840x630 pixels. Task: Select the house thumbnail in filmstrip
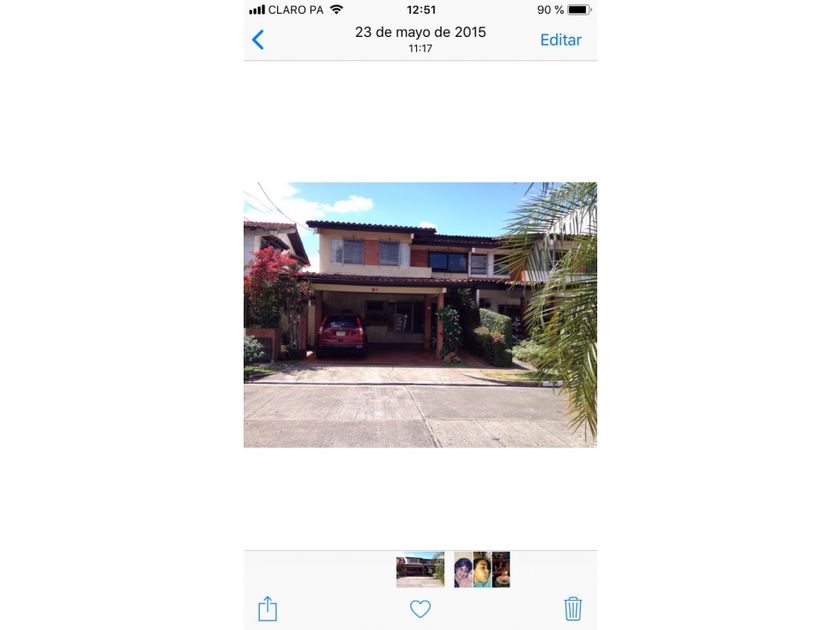pyautogui.click(x=420, y=569)
